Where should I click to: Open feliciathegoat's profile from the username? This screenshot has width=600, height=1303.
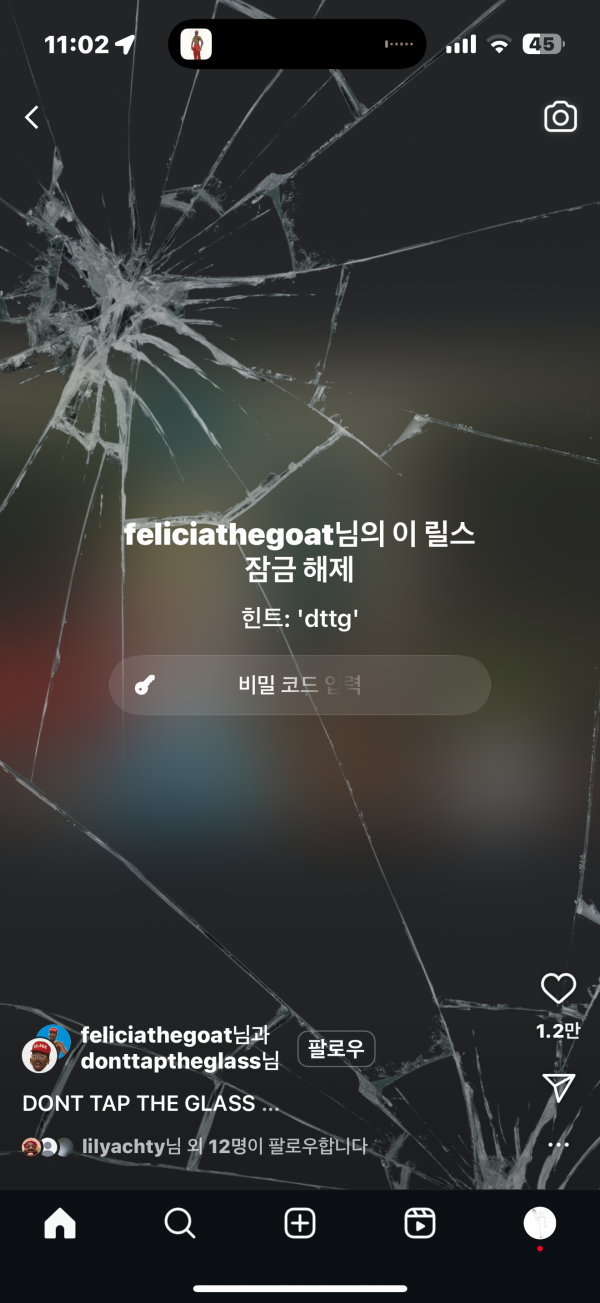pyautogui.click(x=156, y=1035)
